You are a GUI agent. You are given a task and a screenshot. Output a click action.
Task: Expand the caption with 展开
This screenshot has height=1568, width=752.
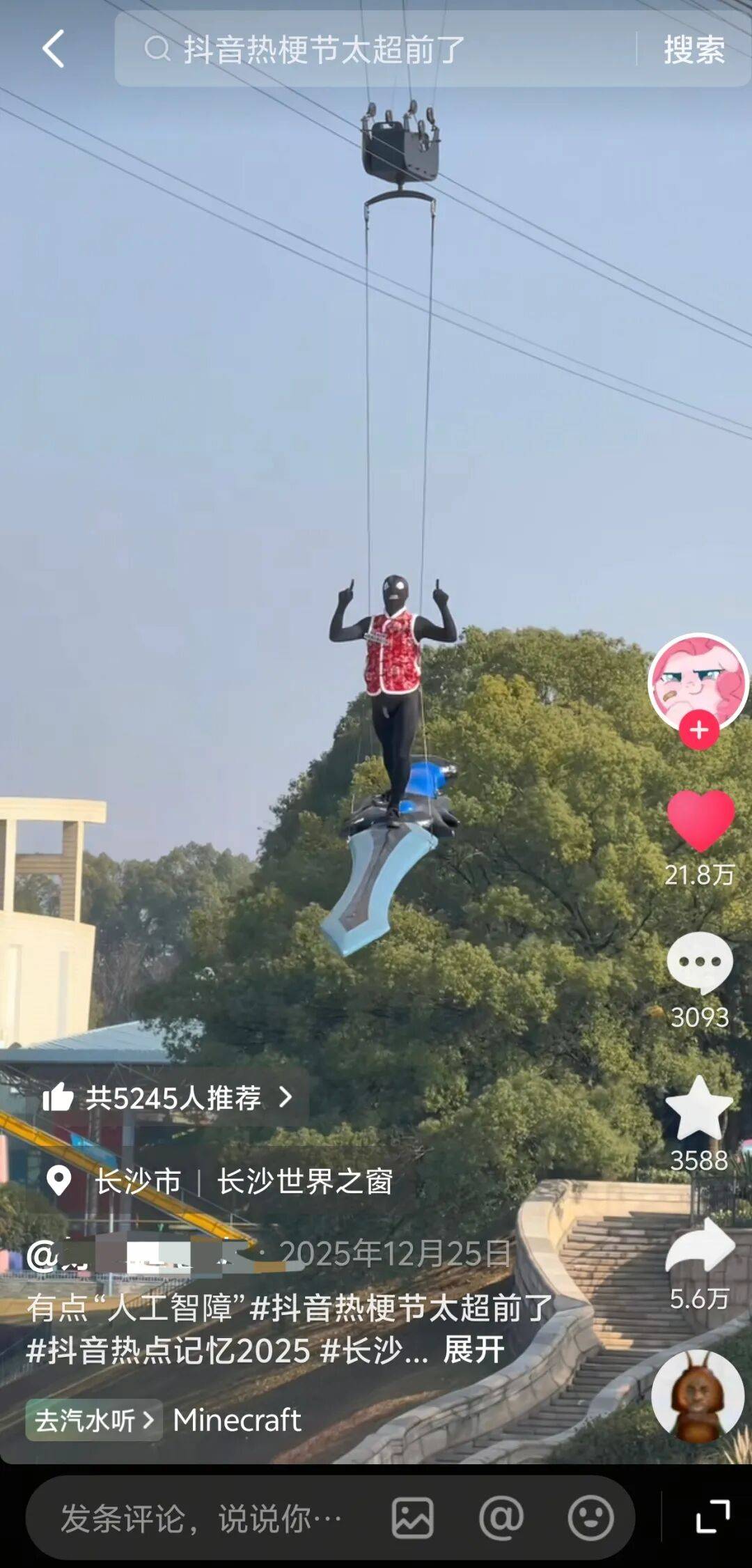(473, 1350)
